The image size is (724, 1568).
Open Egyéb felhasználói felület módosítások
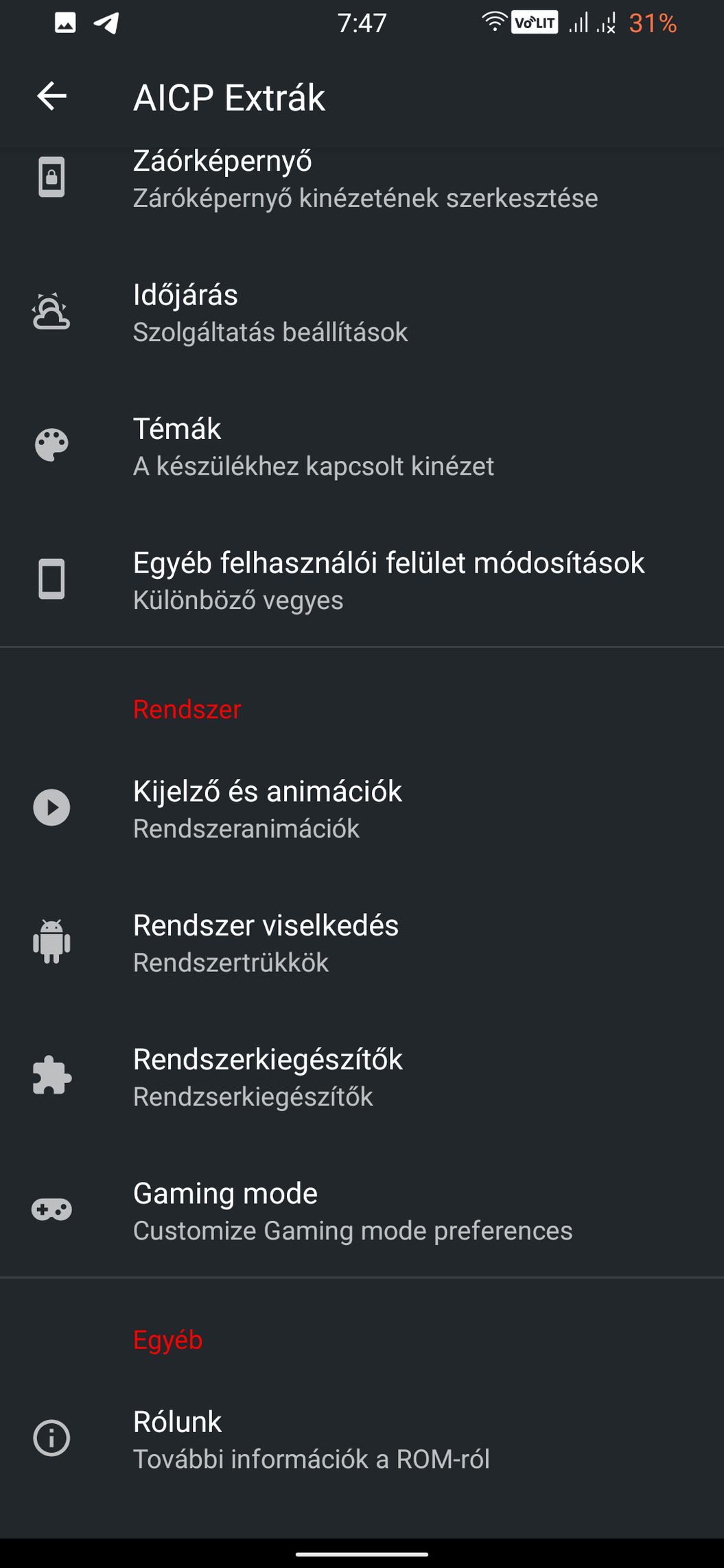click(362, 580)
